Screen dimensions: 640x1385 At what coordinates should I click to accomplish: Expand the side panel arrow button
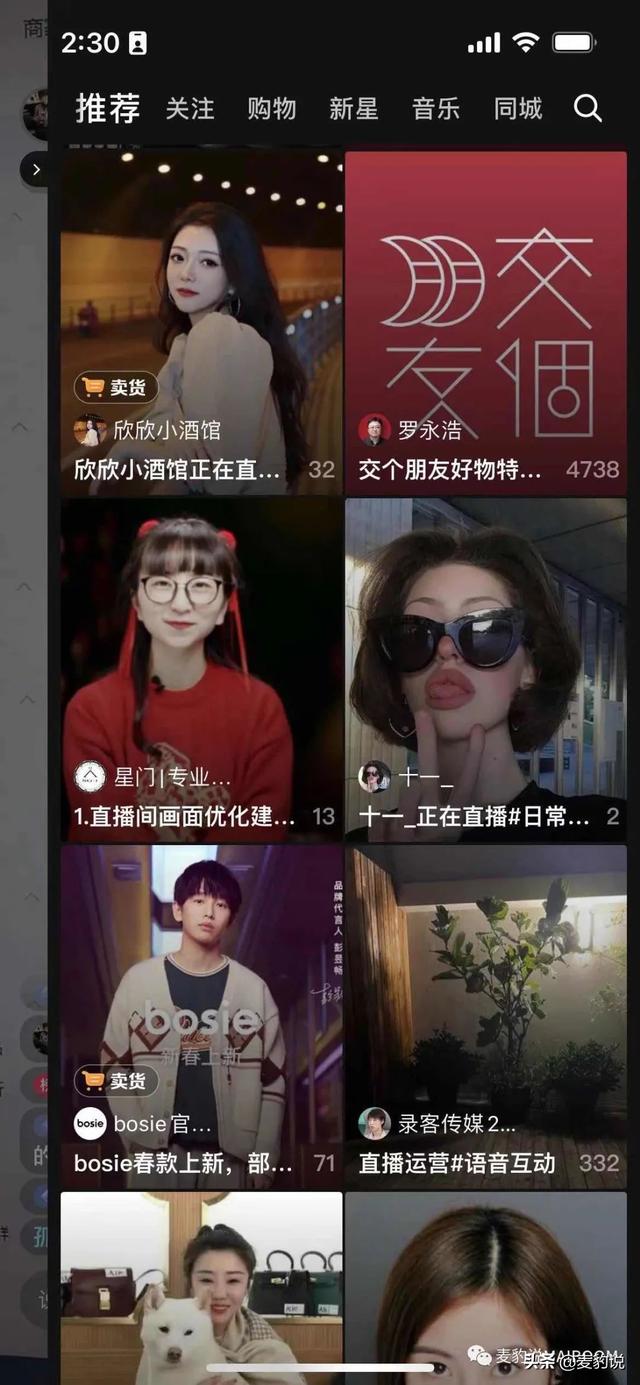tap(36, 170)
